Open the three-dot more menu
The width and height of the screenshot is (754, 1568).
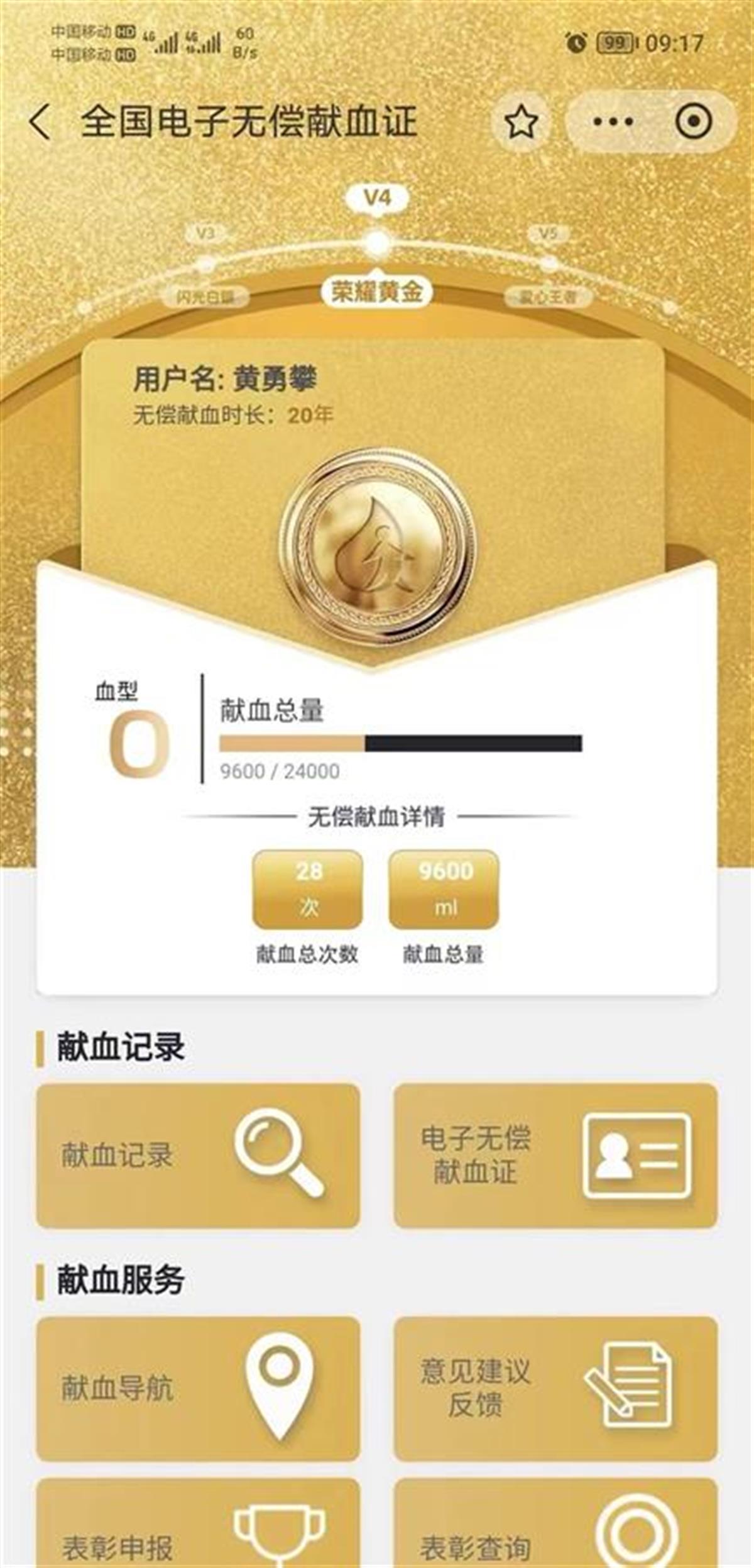[613, 121]
